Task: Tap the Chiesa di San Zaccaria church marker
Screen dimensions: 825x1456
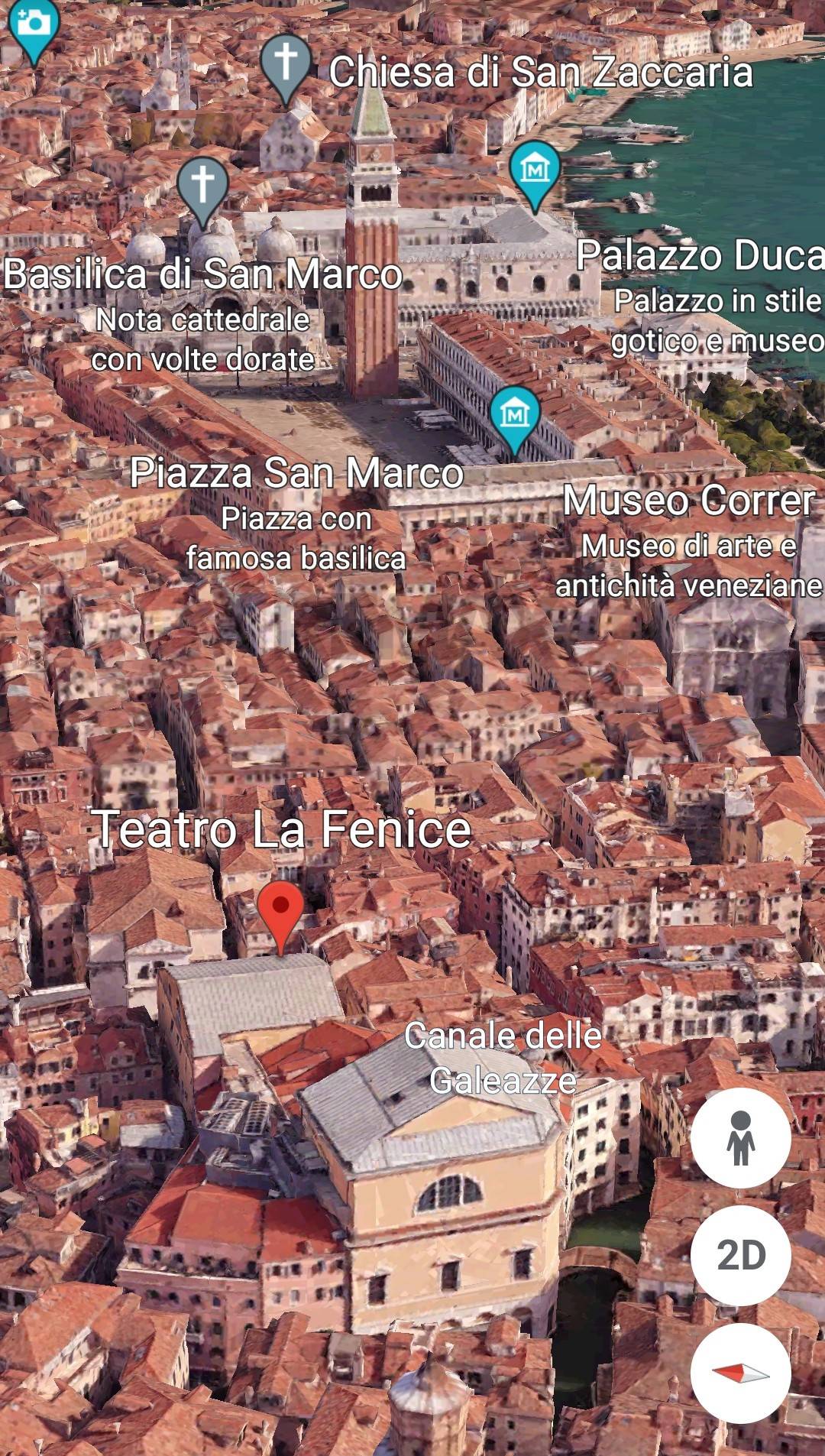Action: [286, 63]
